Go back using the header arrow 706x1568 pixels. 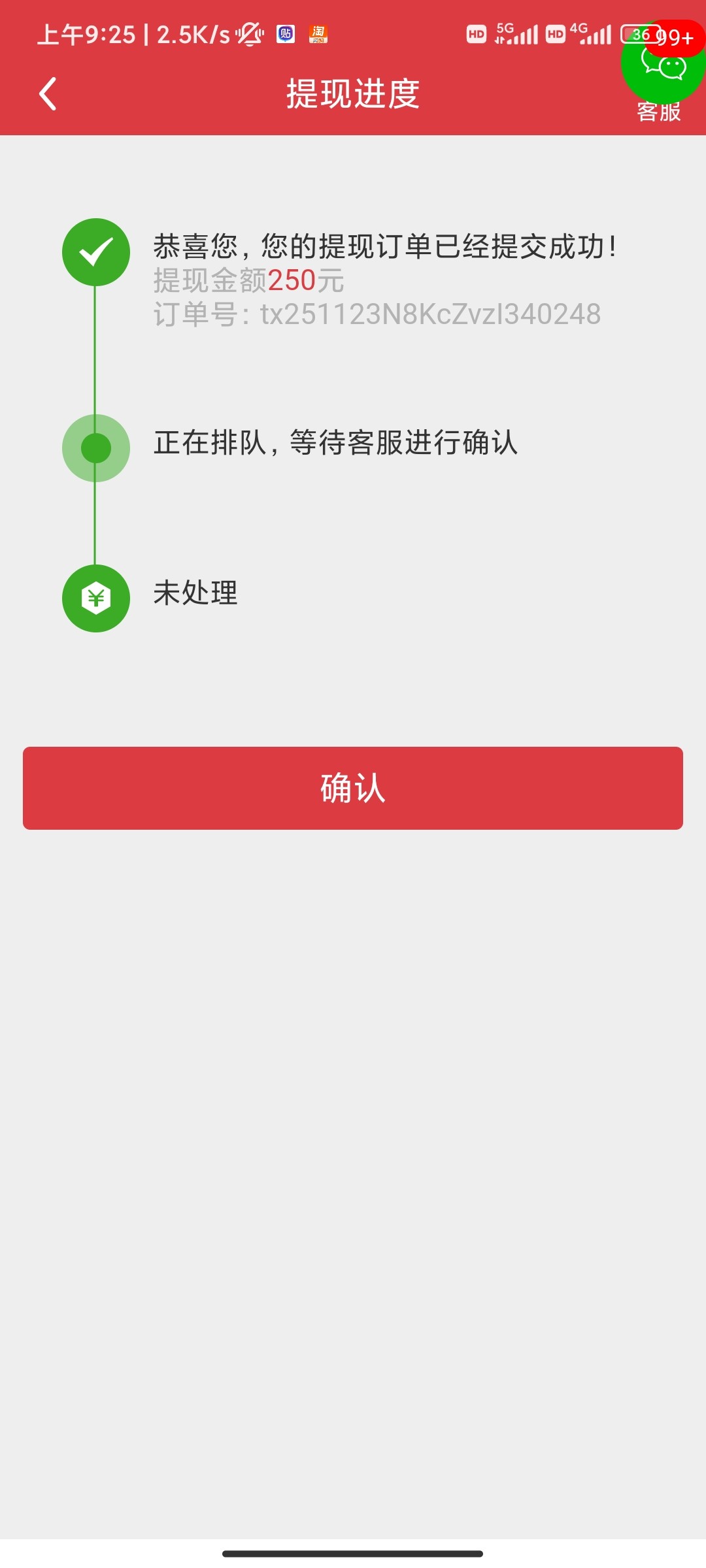[48, 94]
